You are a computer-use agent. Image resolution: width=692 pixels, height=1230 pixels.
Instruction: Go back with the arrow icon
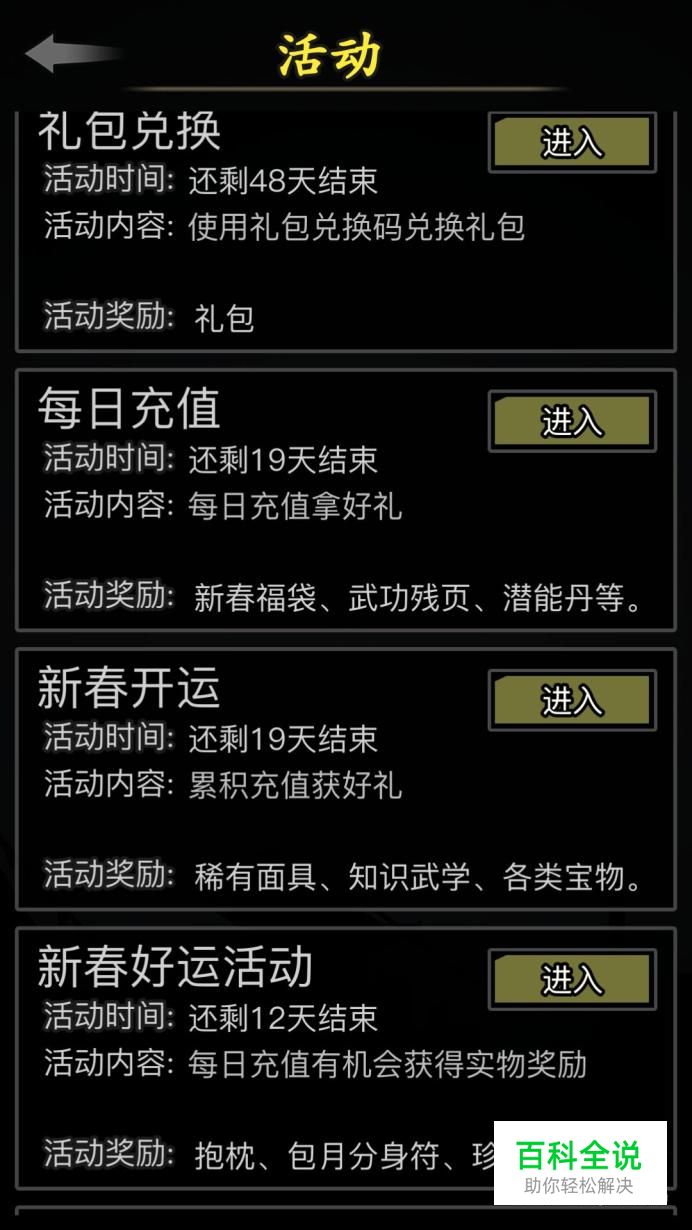pyautogui.click(x=70, y=53)
